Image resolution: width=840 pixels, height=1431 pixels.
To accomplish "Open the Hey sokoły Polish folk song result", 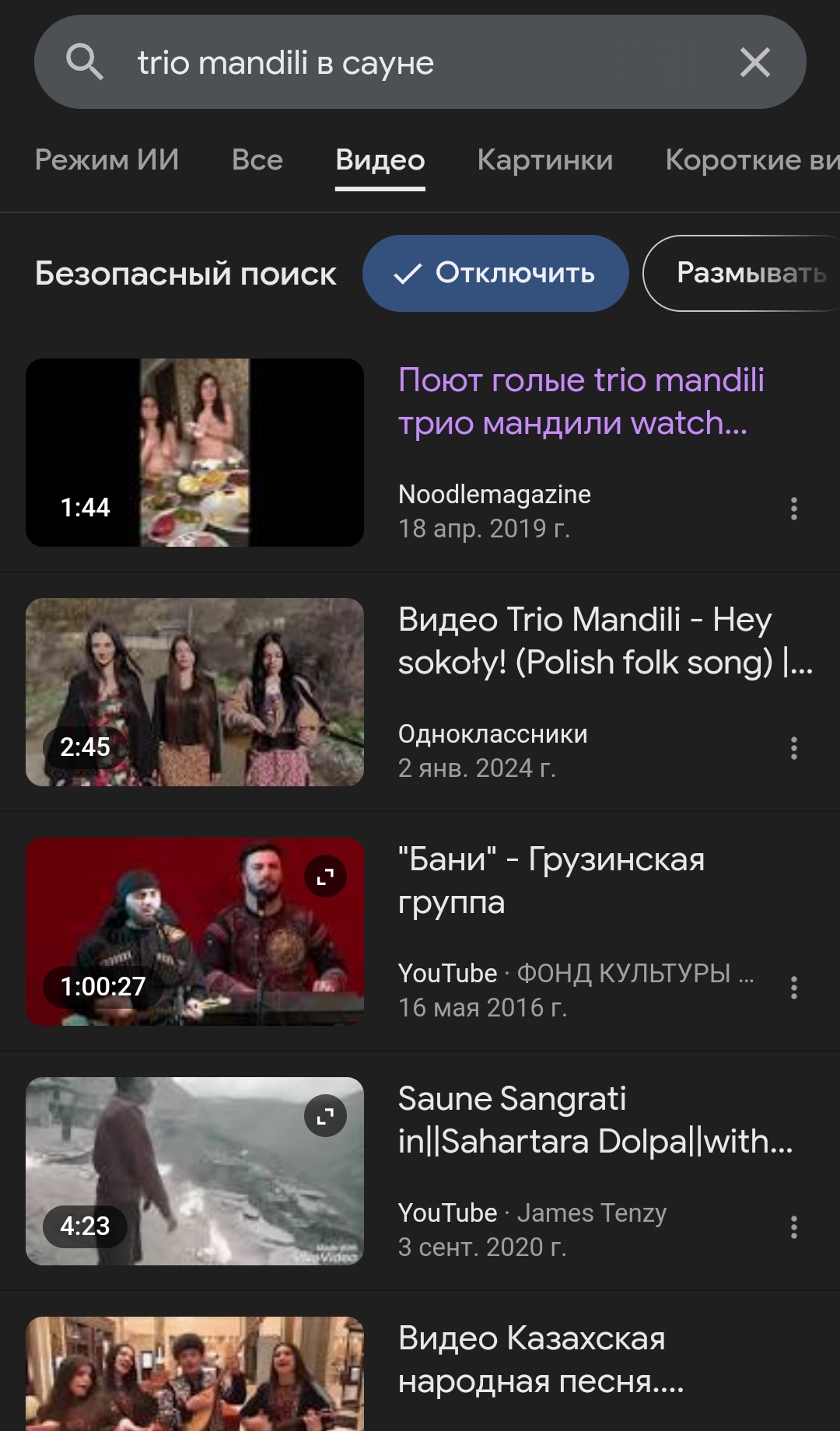I will pyautogui.click(x=604, y=641).
